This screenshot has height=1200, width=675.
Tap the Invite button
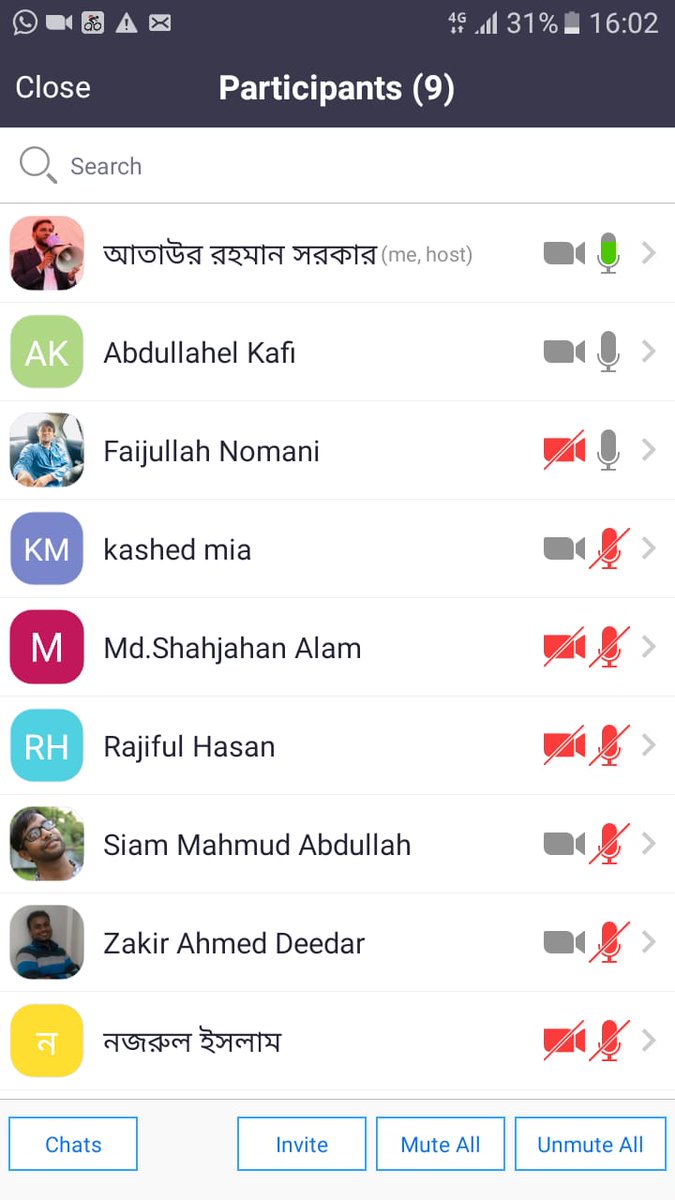(x=302, y=1144)
